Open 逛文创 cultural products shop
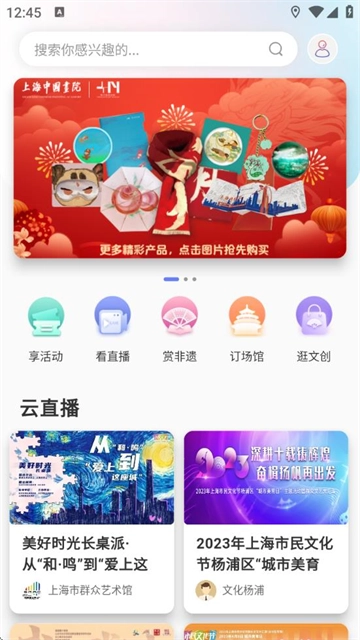Viewport: 360px width, 640px height. [313, 329]
